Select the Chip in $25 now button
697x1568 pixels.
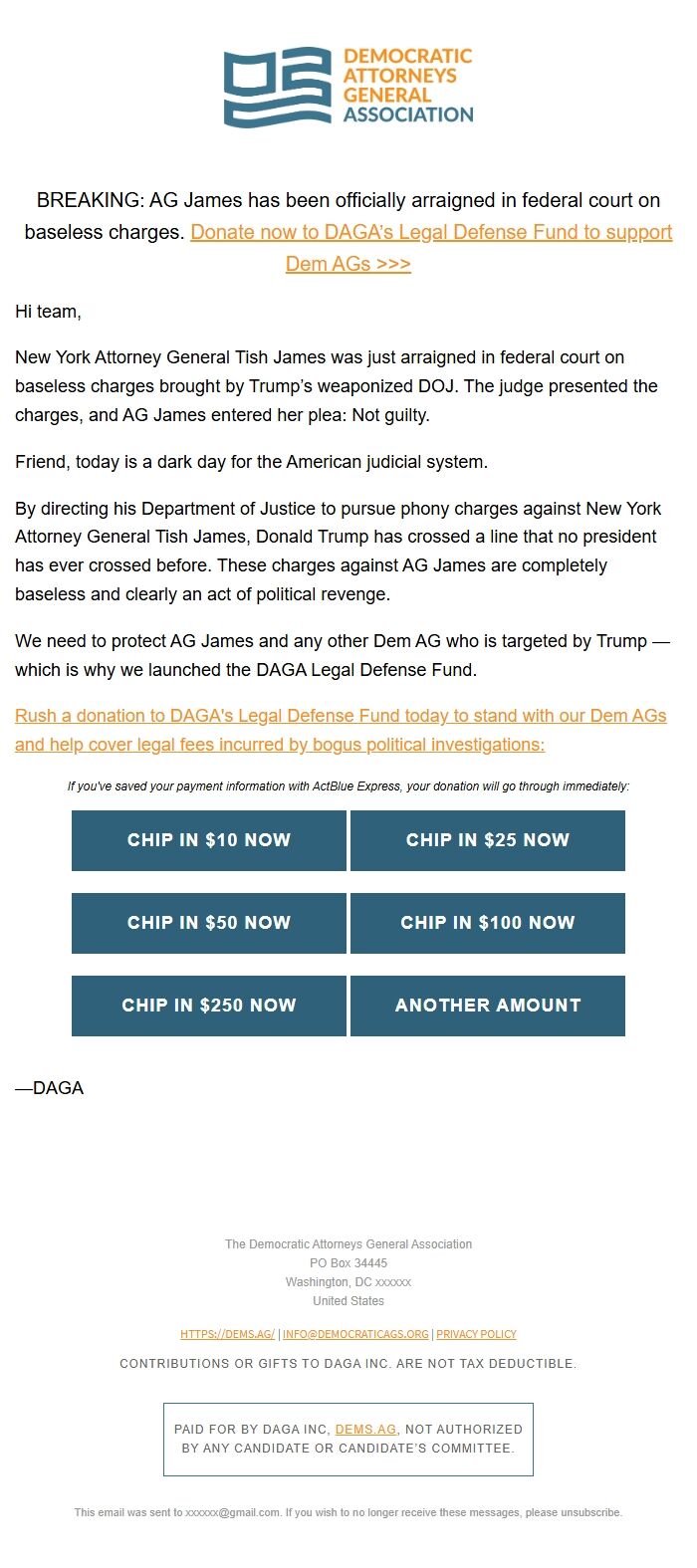point(488,840)
